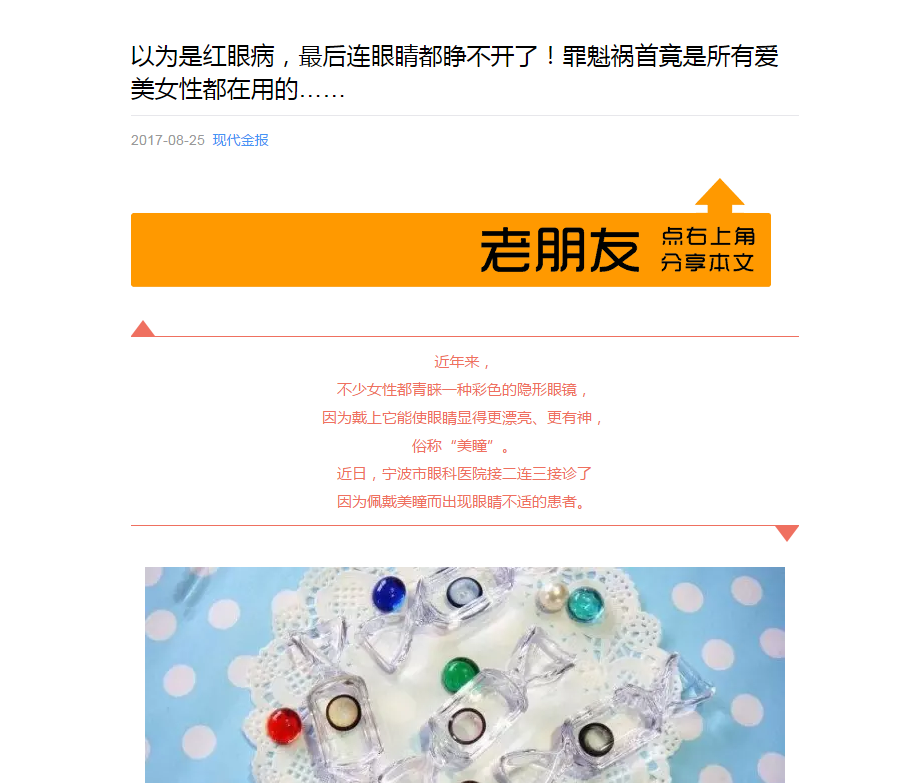Image resolution: width=923 pixels, height=783 pixels.
Task: Open the colored contact lens photo
Action: [x=464, y=675]
